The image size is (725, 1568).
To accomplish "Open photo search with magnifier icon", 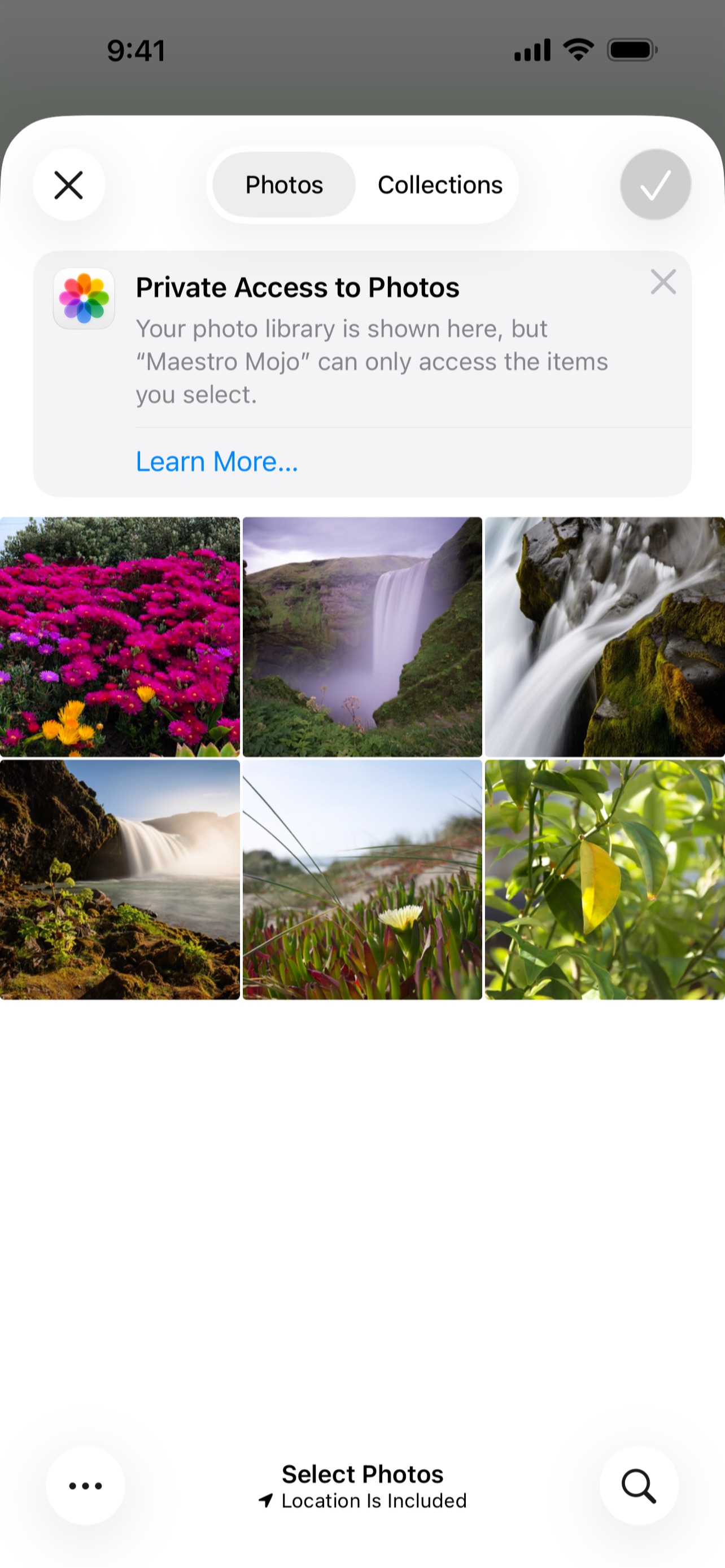I will pyautogui.click(x=639, y=1486).
